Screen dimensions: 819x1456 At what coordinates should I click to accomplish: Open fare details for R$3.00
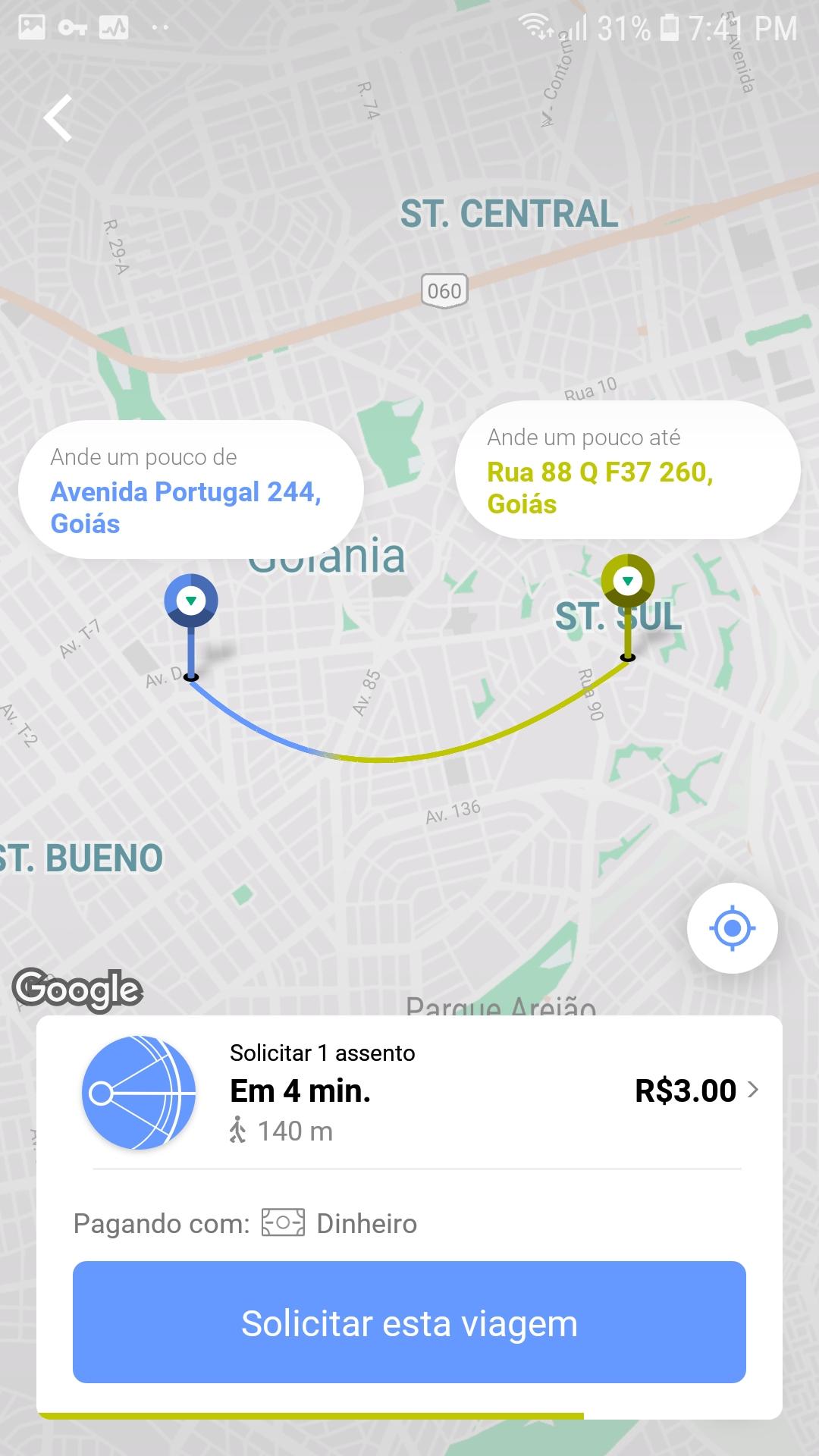pyautogui.click(x=696, y=1090)
